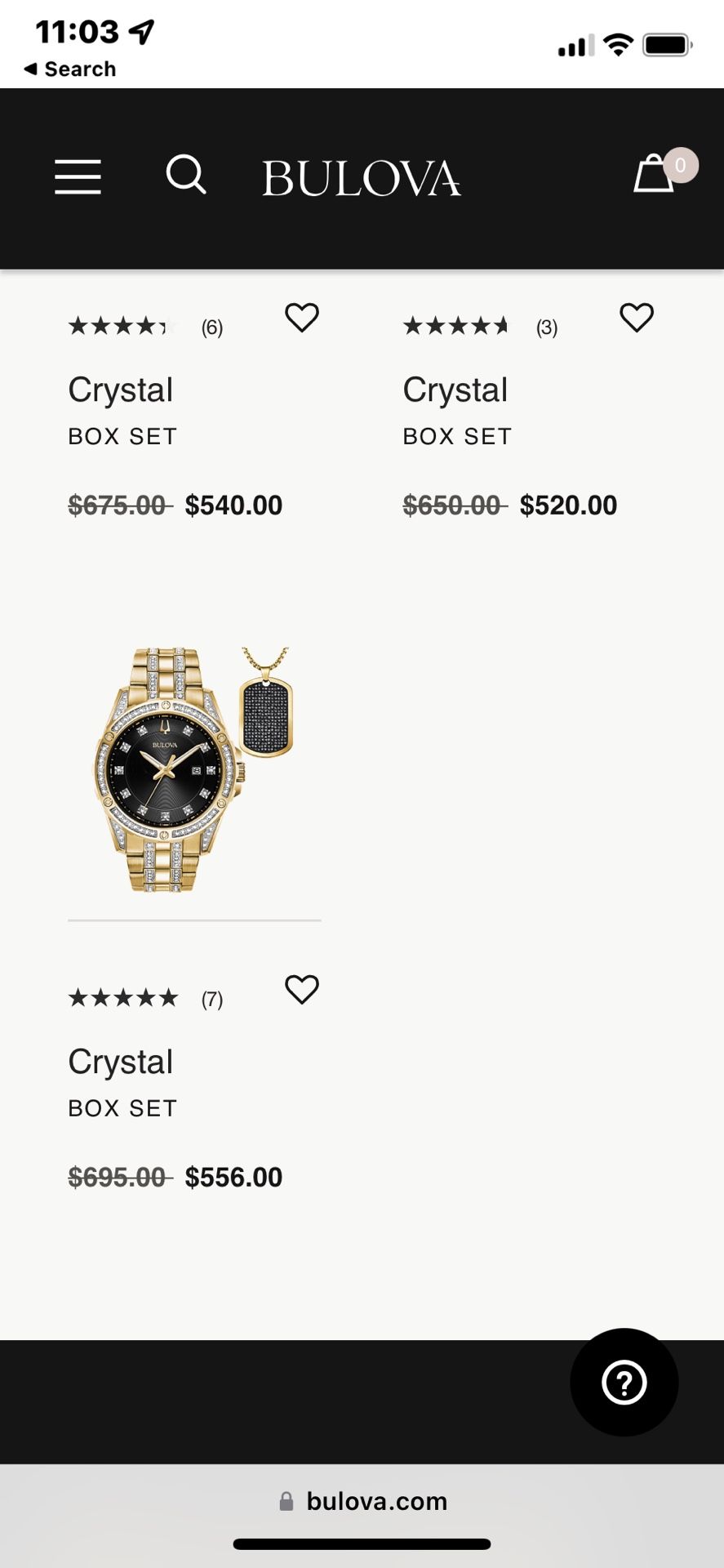Favorite the $540.00 Crystal box set
724x1568 pixels.
(x=301, y=318)
